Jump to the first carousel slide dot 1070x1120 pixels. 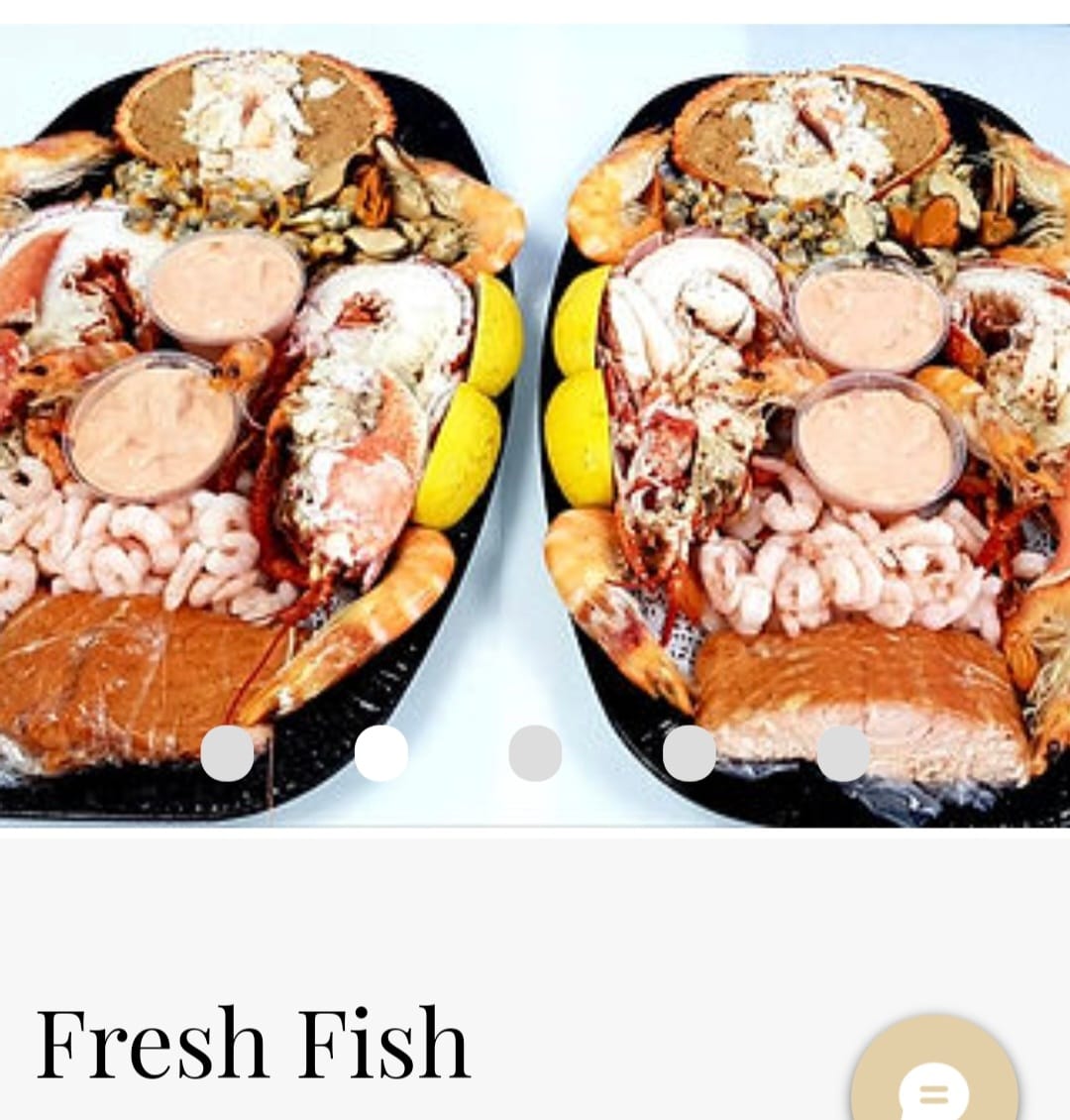227,753
